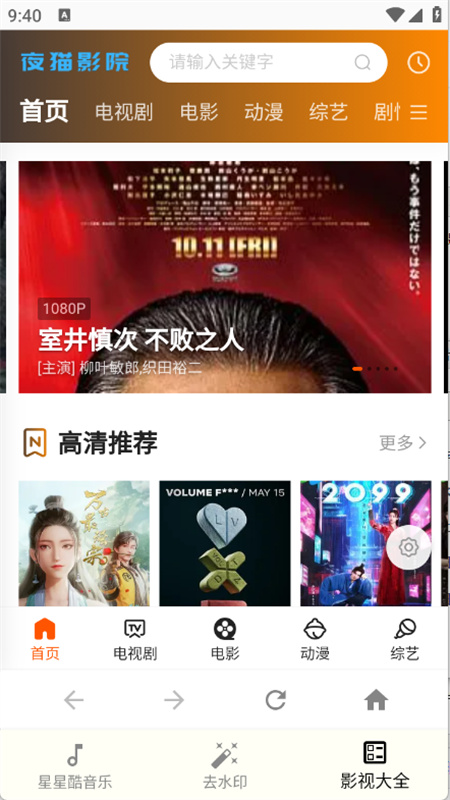
Task: Select the top 综艺 tab
Action: 328,112
